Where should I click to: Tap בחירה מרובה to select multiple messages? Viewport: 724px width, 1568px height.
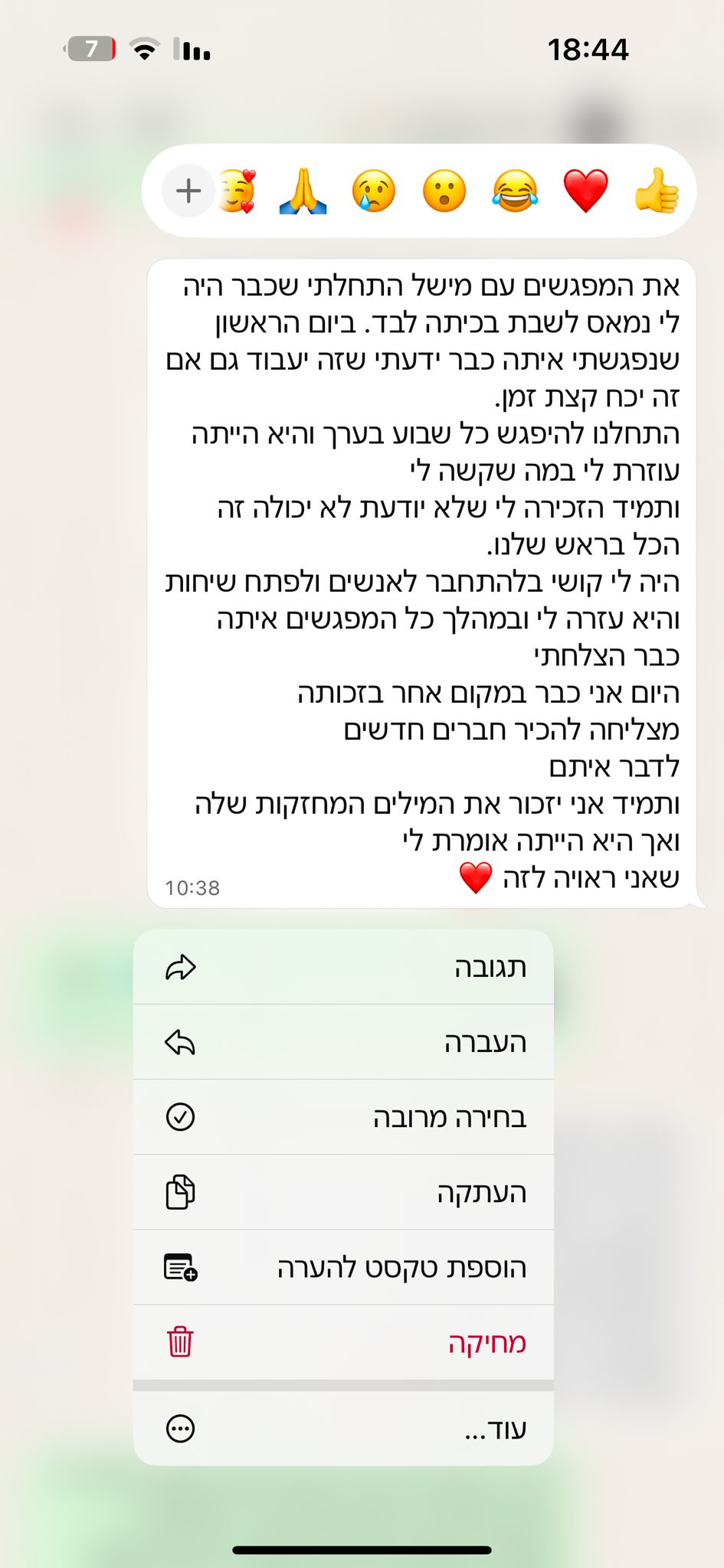(343, 1117)
